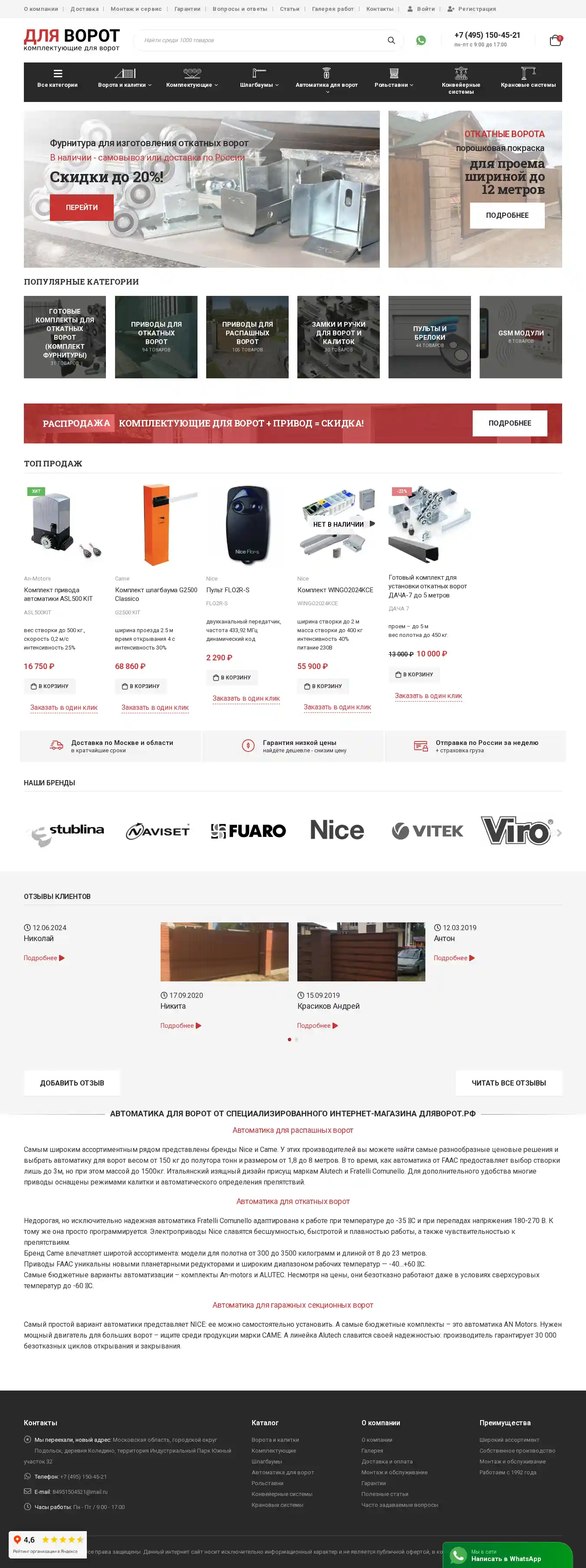Open Подробнее on sliding gates banner

coord(507,216)
